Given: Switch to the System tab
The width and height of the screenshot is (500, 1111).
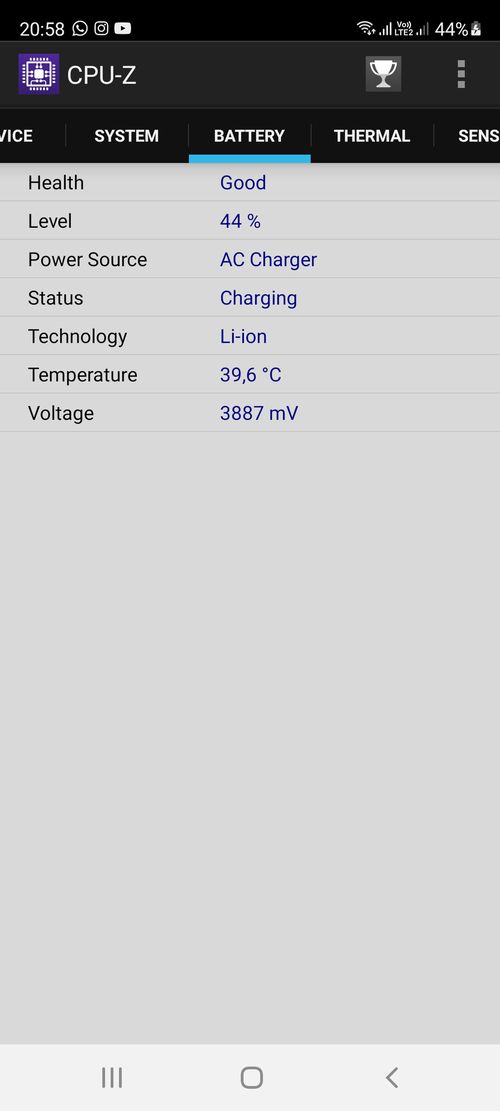Looking at the screenshot, I should (127, 136).
